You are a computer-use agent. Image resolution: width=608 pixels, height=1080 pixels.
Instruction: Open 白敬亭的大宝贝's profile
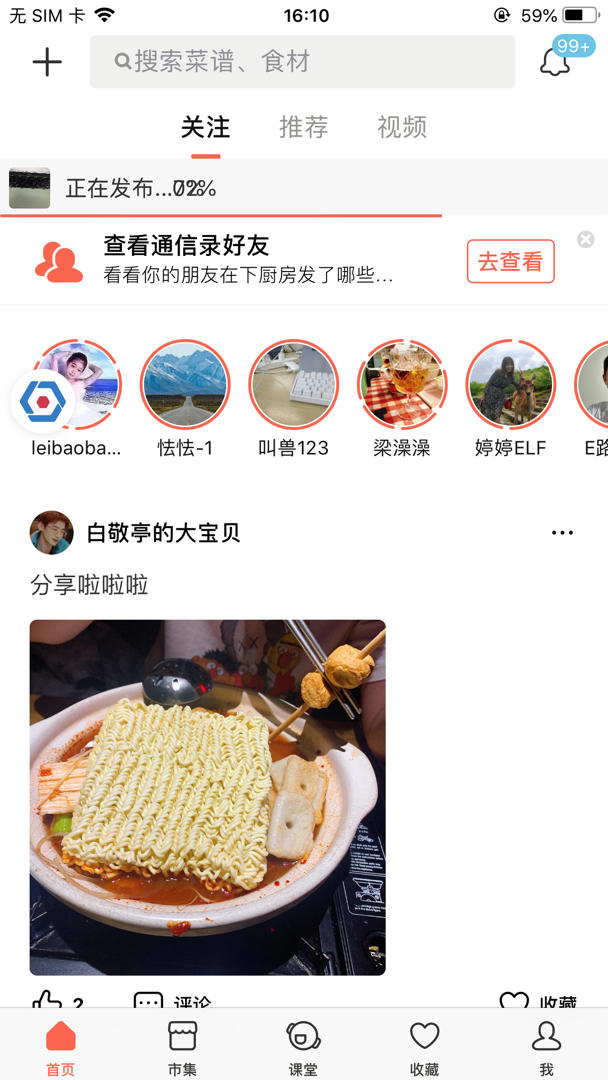[x=163, y=533]
